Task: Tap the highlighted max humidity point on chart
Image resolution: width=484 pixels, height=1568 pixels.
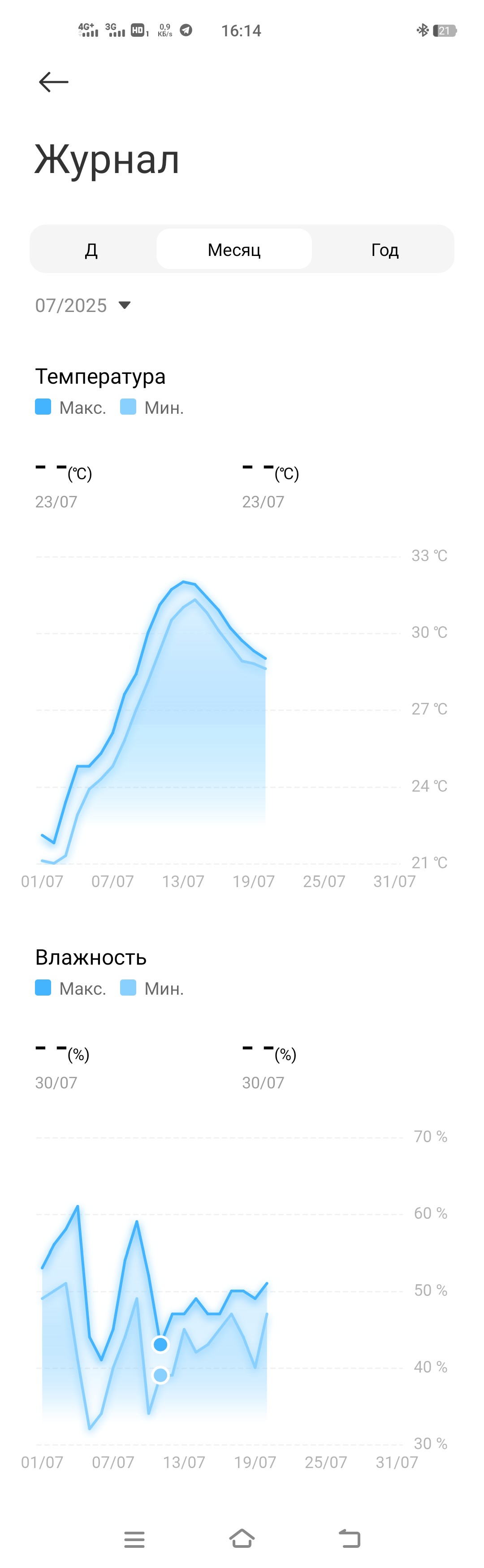Action: coord(161,1345)
